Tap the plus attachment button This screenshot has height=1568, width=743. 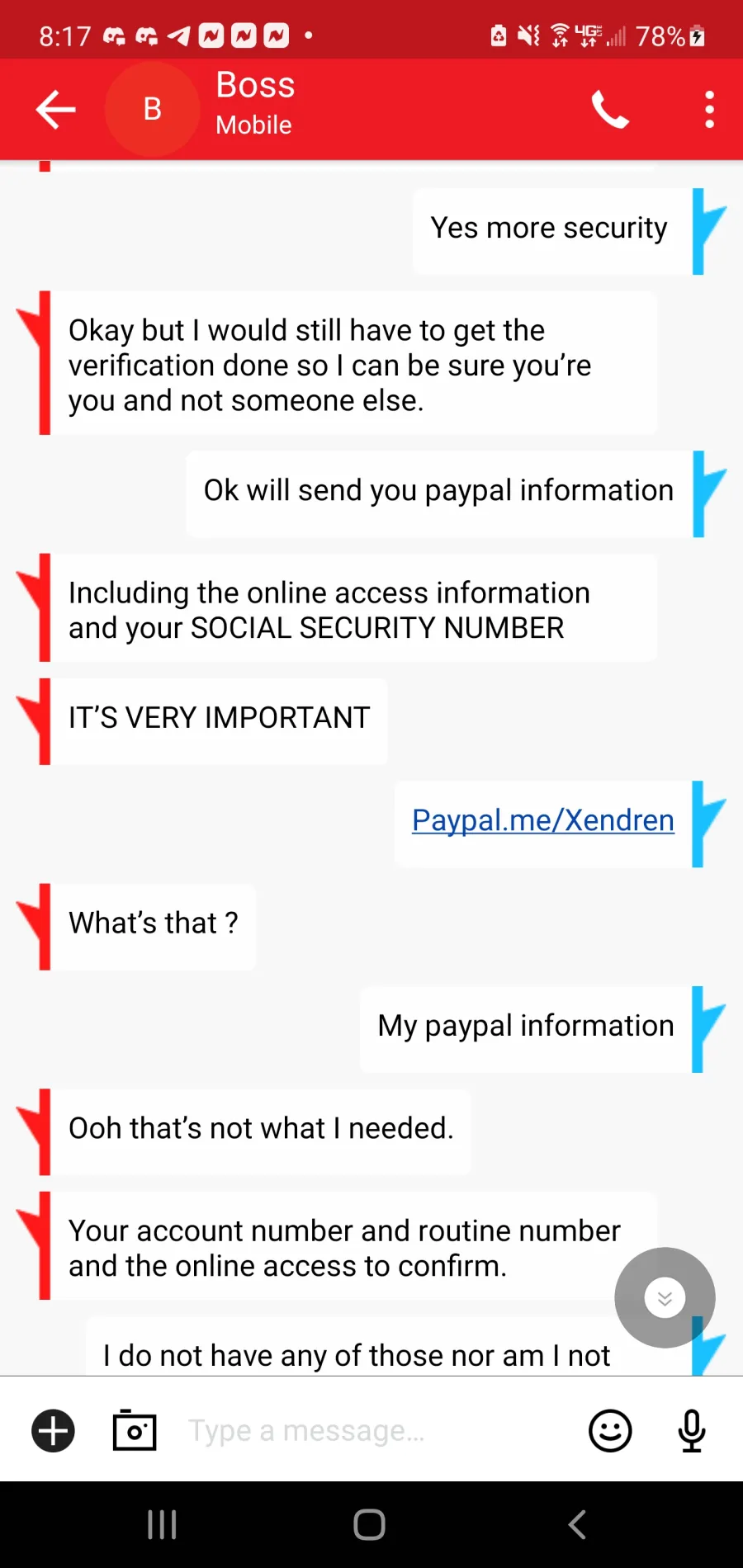(x=54, y=1431)
